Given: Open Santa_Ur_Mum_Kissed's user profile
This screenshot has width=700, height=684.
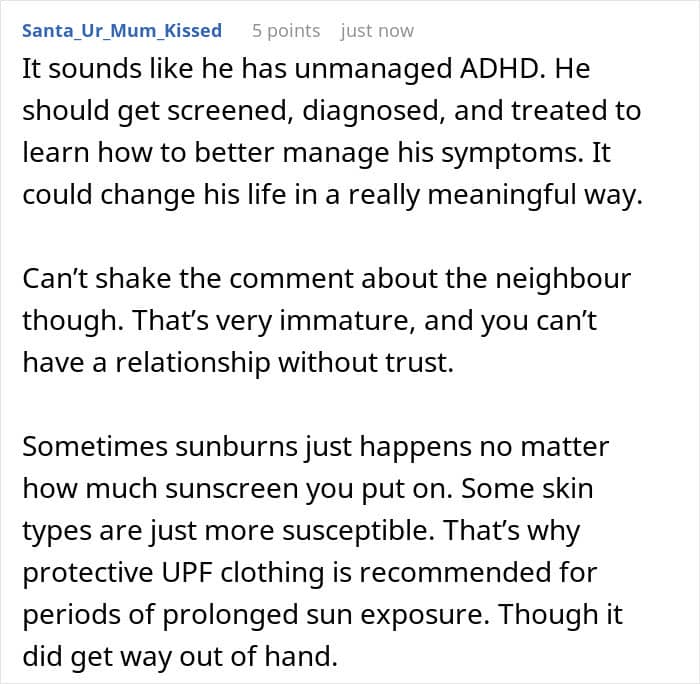Looking at the screenshot, I should [121, 31].
